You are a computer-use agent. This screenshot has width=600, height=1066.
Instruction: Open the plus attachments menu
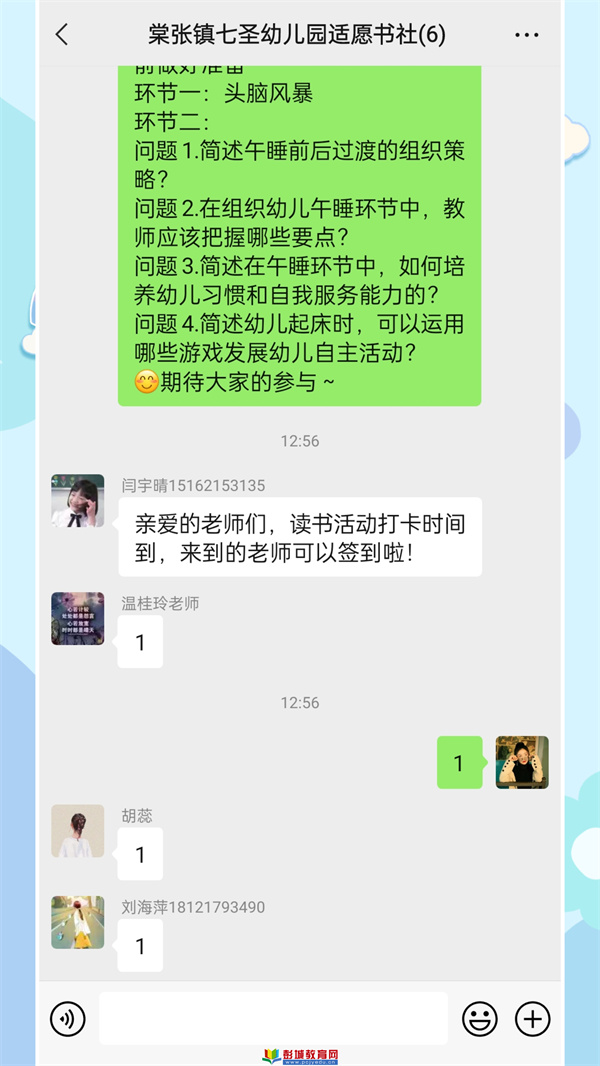point(533,1019)
